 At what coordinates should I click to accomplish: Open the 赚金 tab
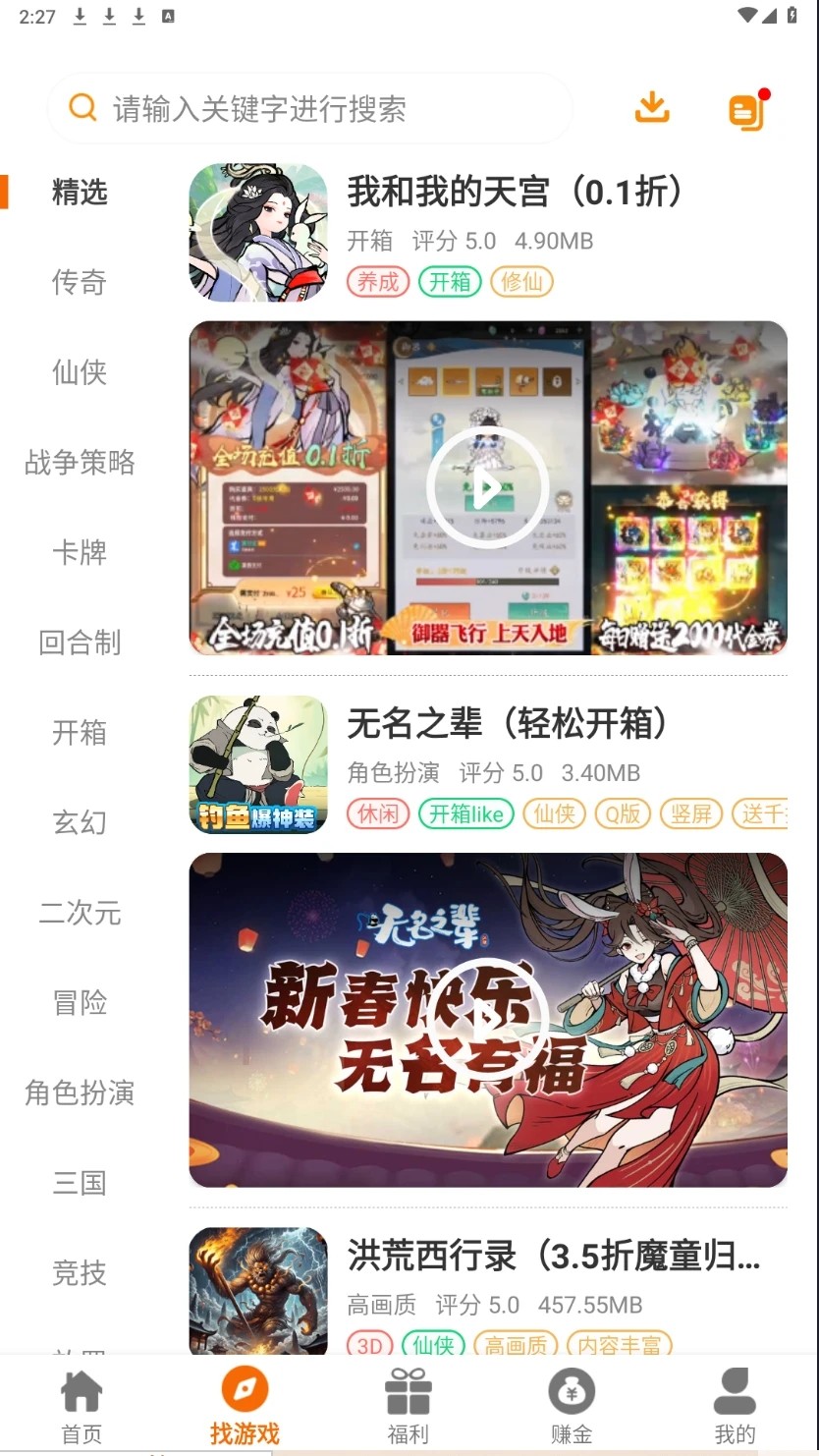[572, 1408]
